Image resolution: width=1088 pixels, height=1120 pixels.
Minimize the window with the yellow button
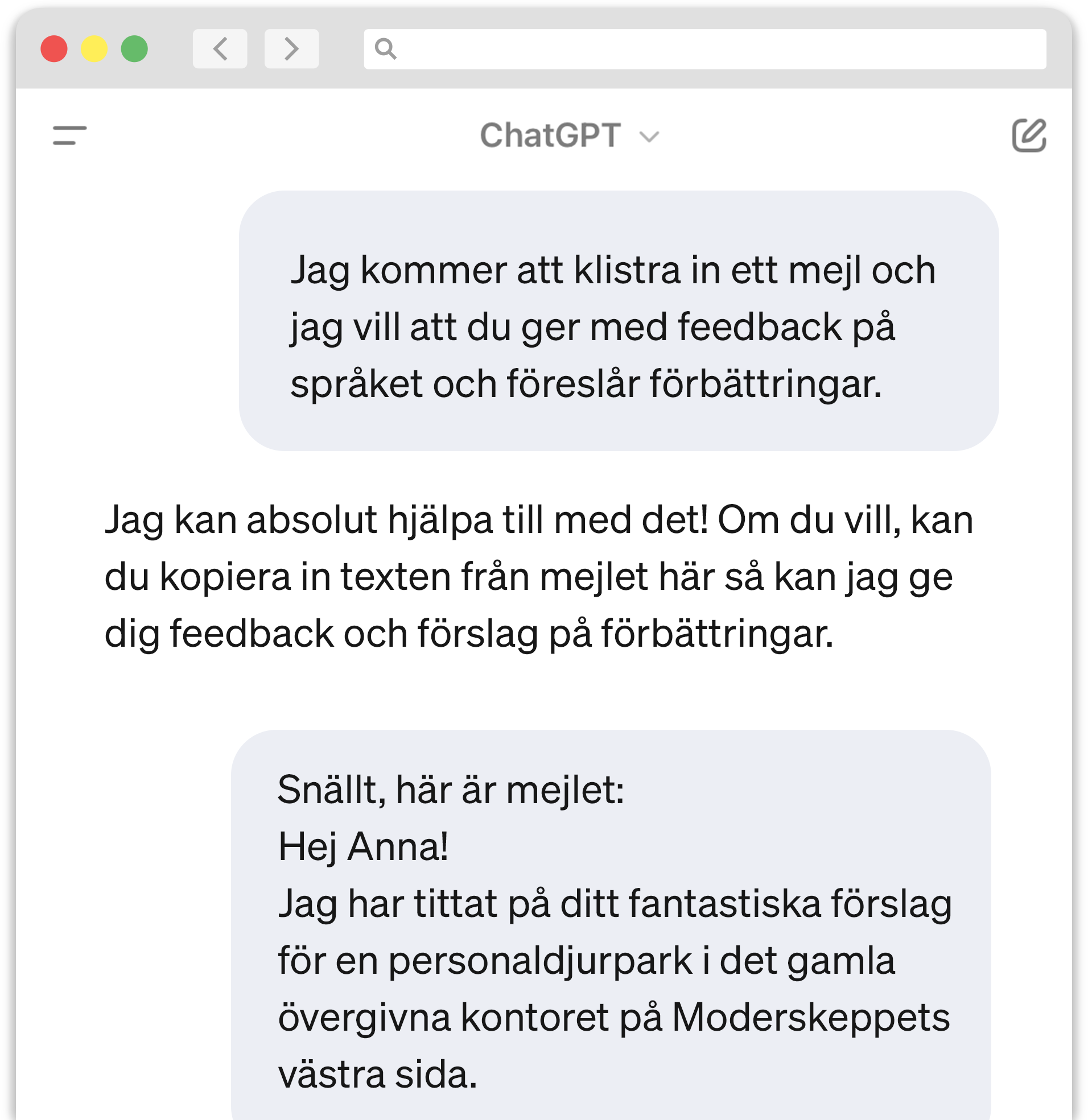tap(94, 49)
